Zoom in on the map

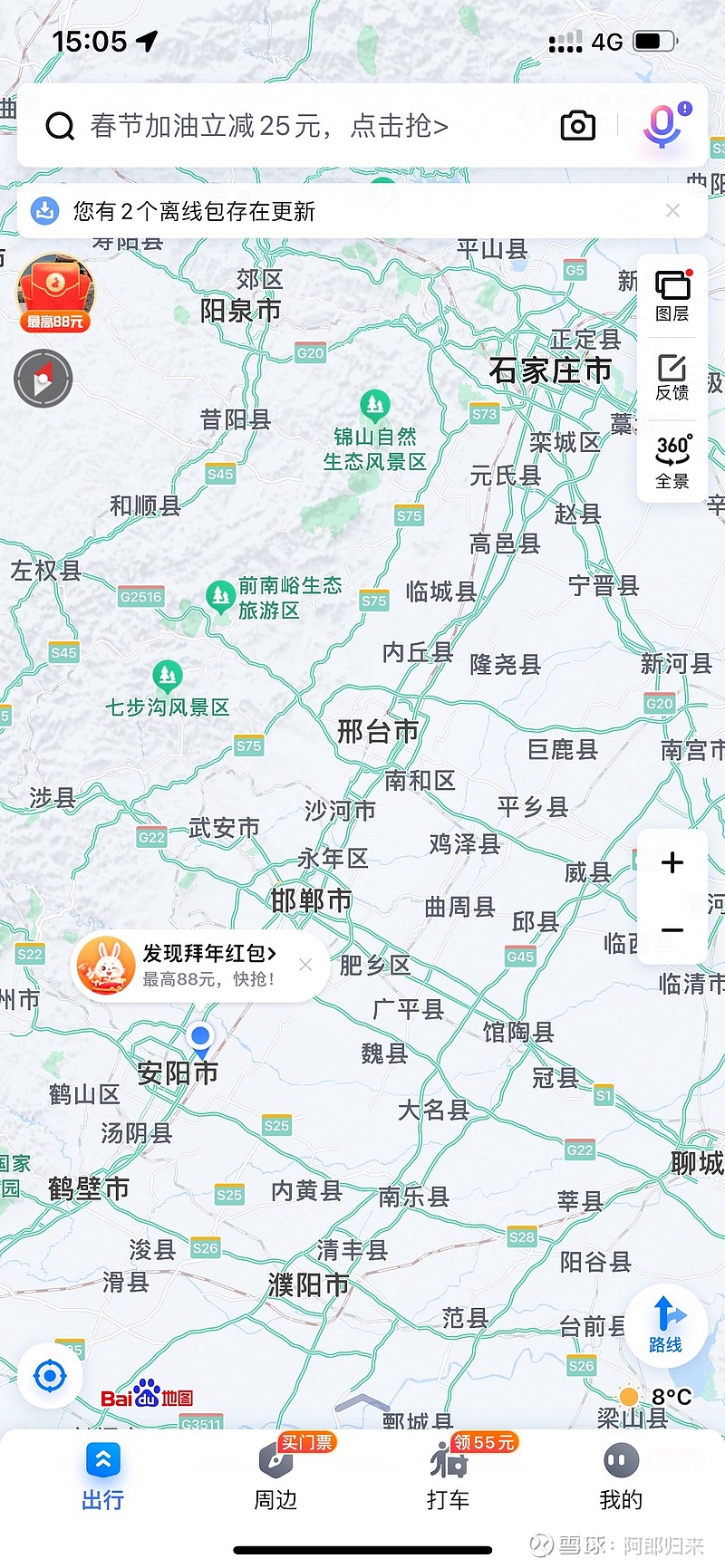672,862
